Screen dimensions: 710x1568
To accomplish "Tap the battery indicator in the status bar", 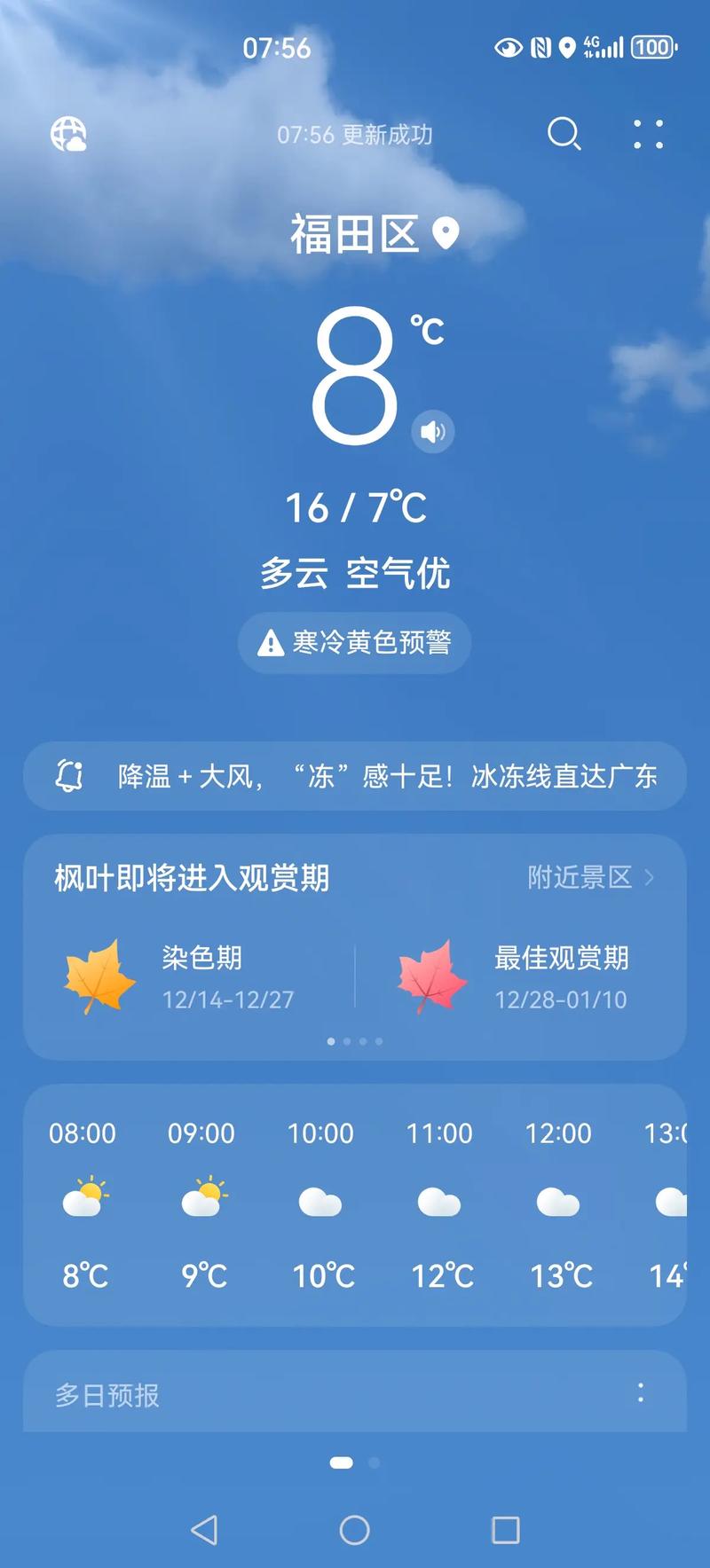I will tap(654, 46).
